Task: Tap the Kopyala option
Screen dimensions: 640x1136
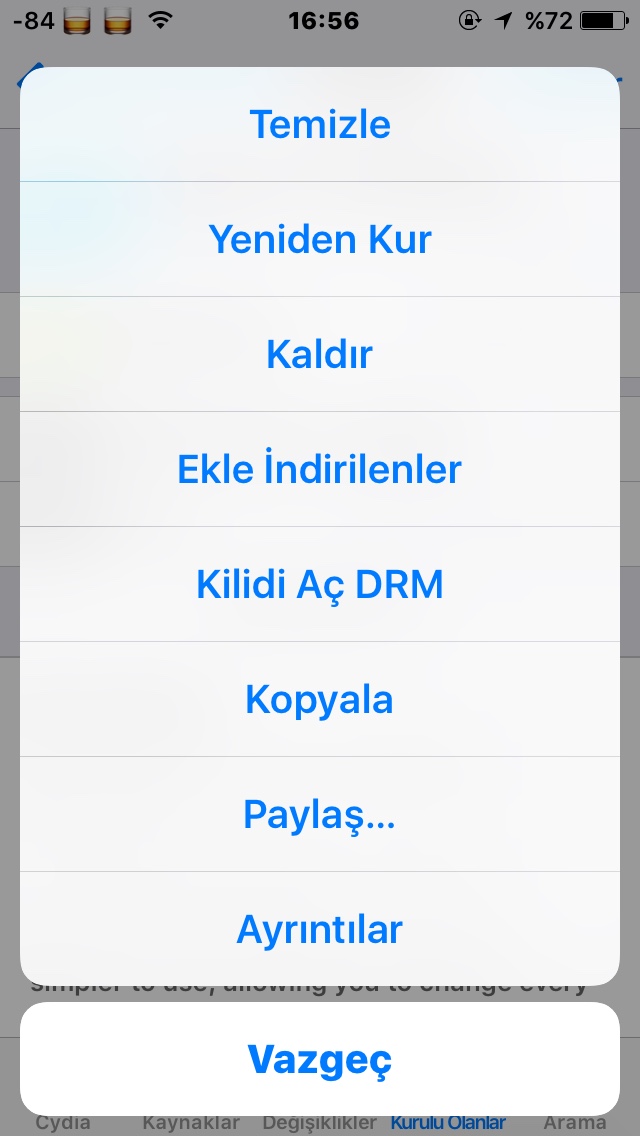Action: [320, 700]
